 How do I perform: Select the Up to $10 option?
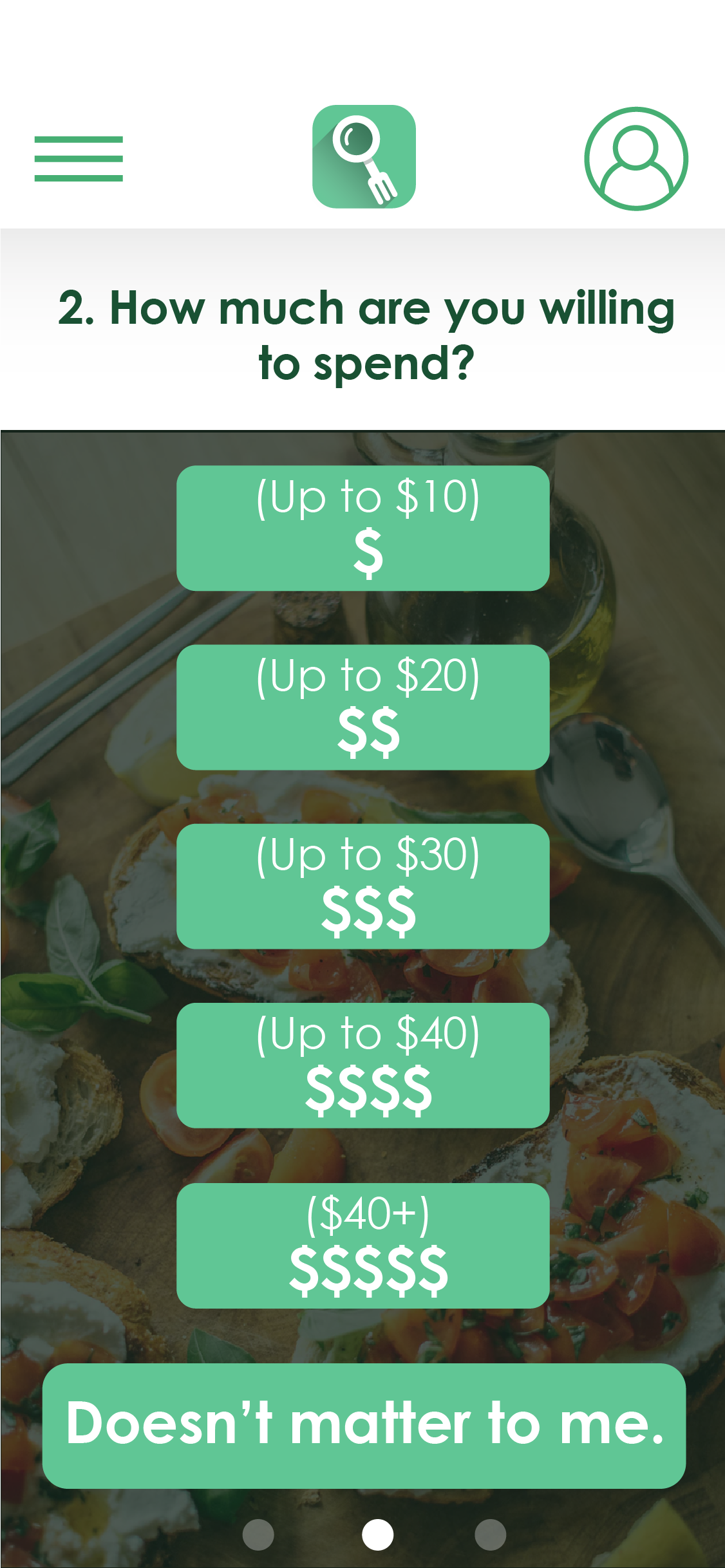[x=363, y=528]
